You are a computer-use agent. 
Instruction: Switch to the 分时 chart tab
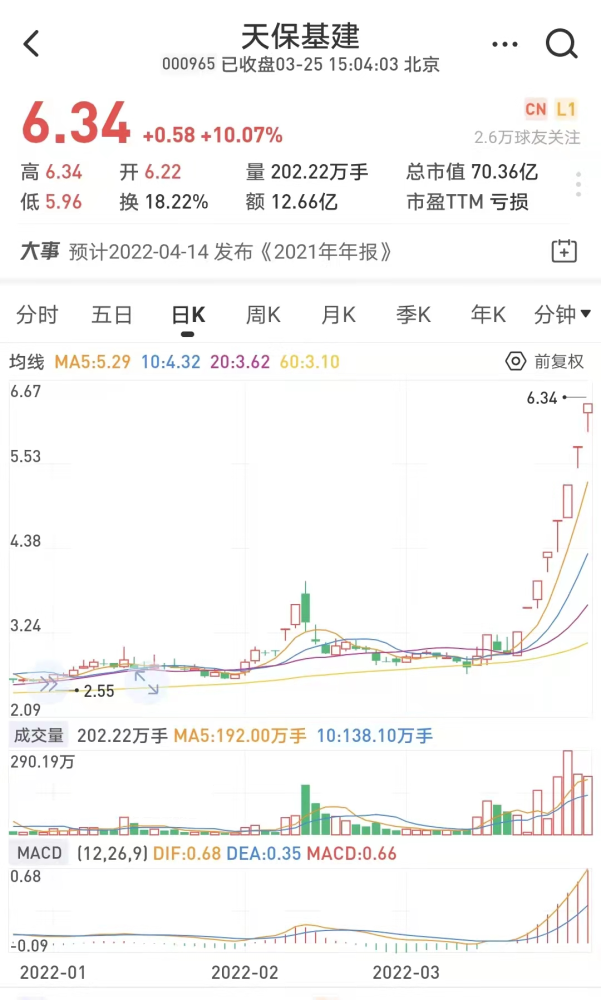37,315
